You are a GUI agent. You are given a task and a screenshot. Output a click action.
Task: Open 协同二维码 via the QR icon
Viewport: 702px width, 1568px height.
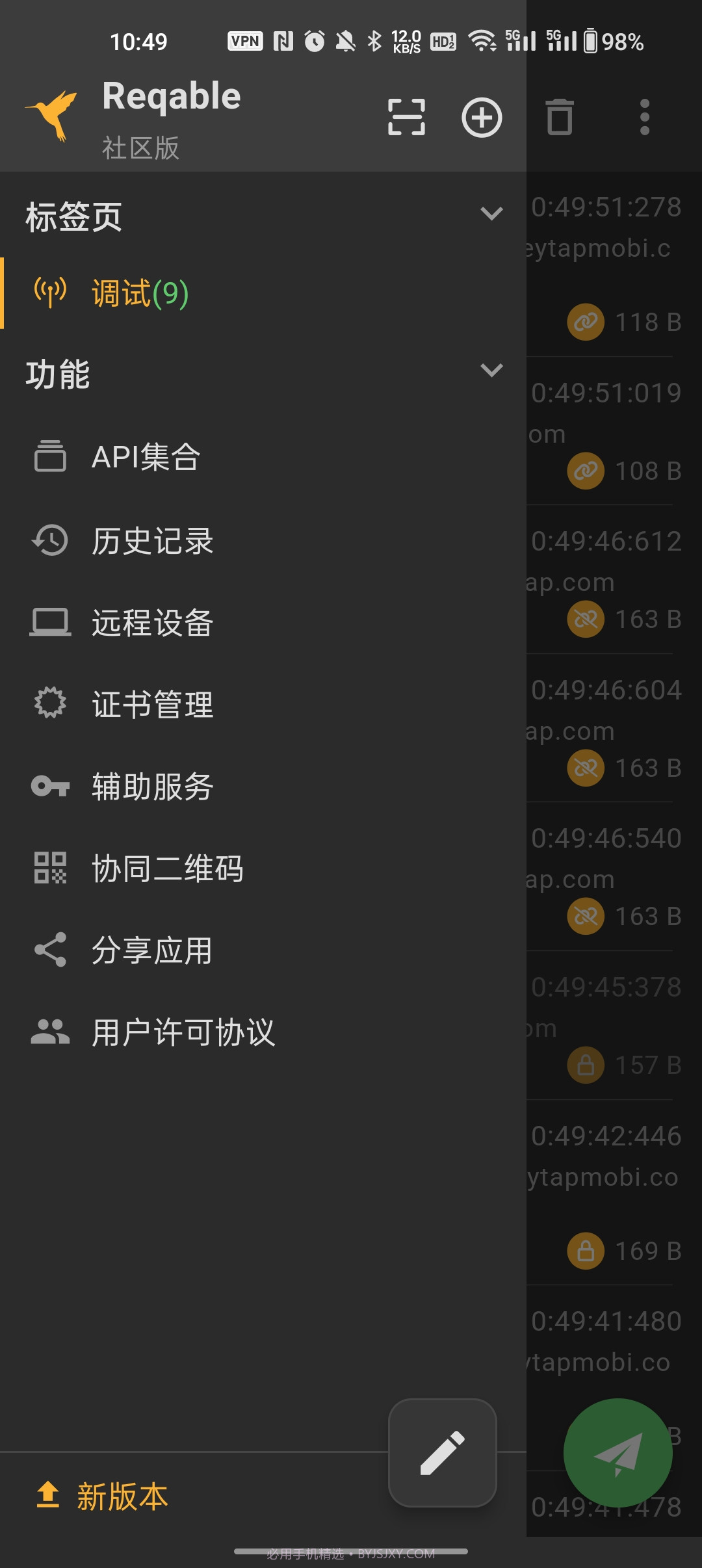click(x=50, y=867)
